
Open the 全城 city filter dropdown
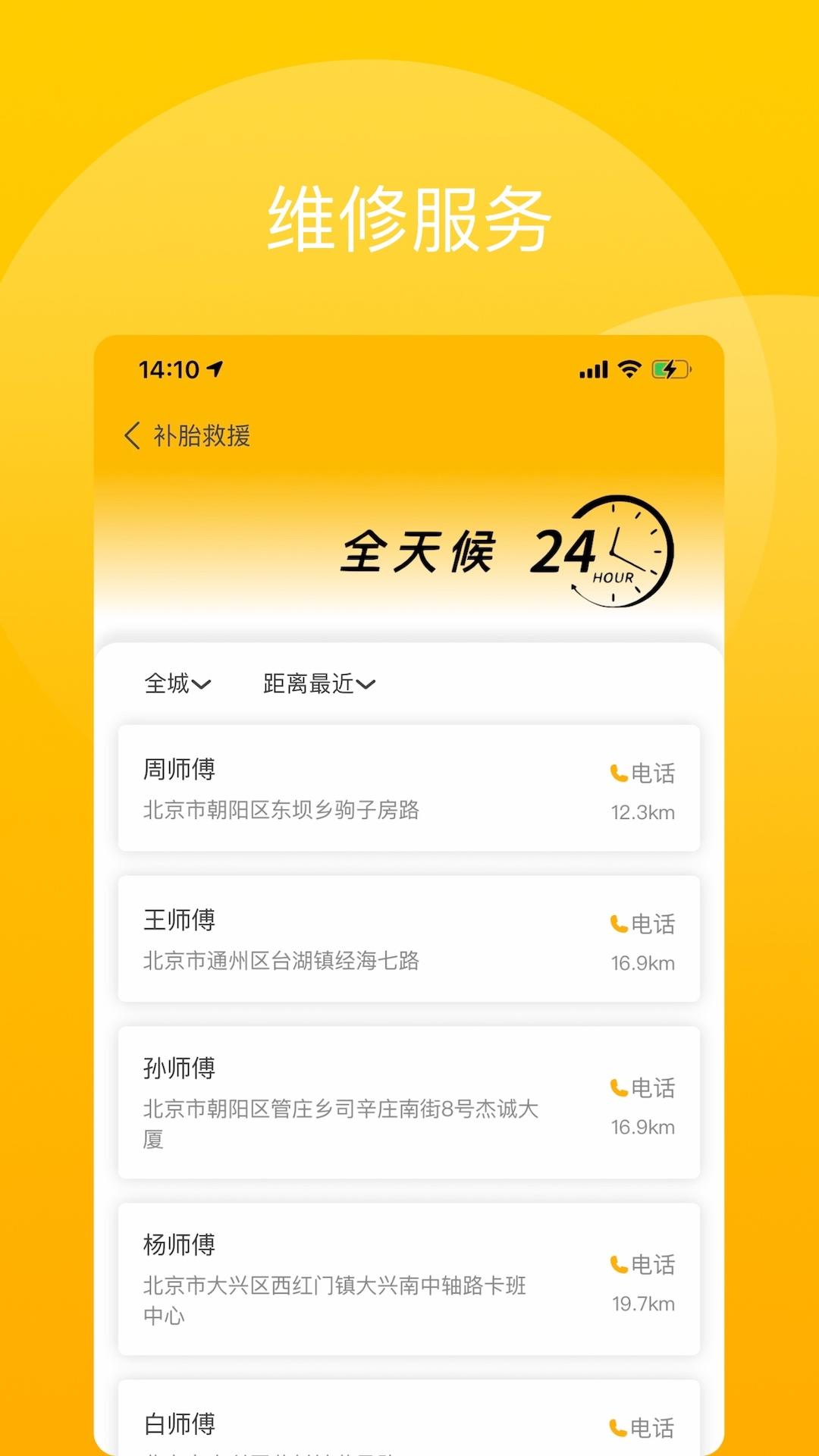(x=176, y=683)
